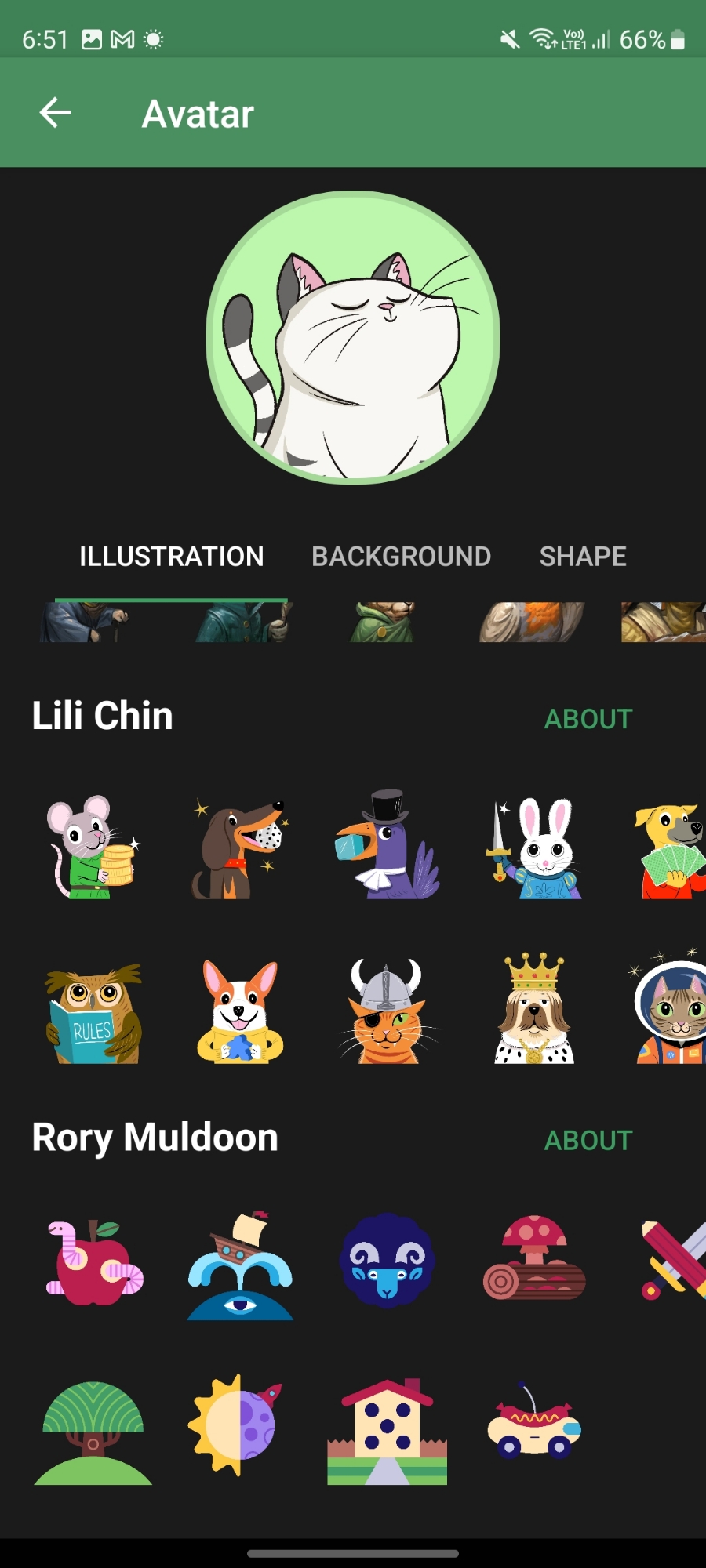
Task: Pick the crowned king dog avatar
Action: pyautogui.click(x=535, y=1010)
